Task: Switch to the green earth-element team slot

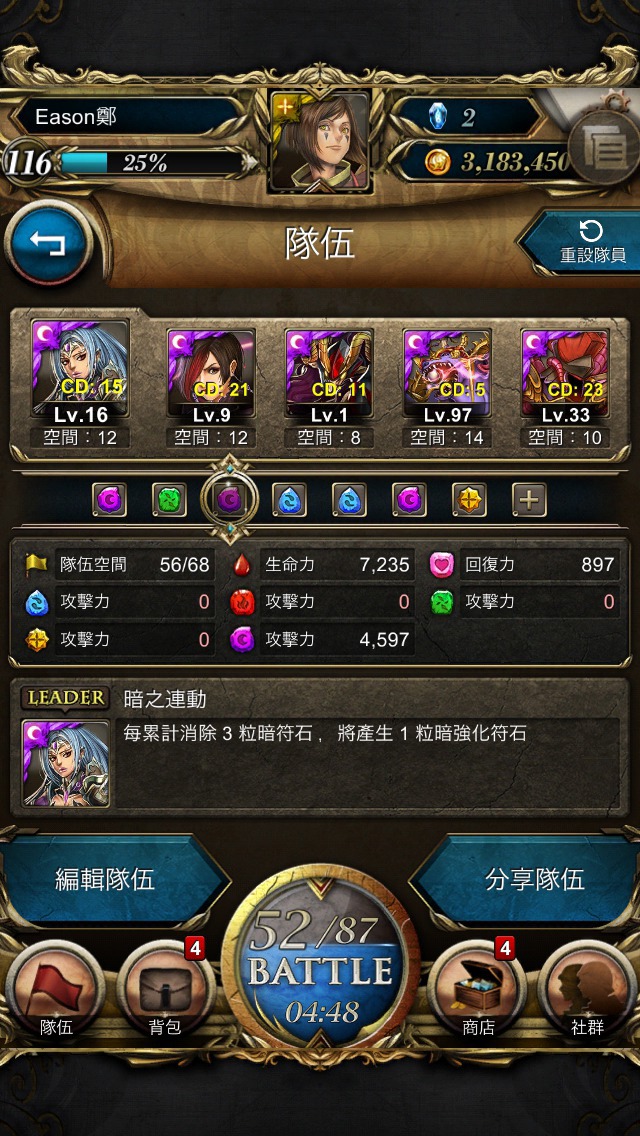Action: pyautogui.click(x=169, y=500)
